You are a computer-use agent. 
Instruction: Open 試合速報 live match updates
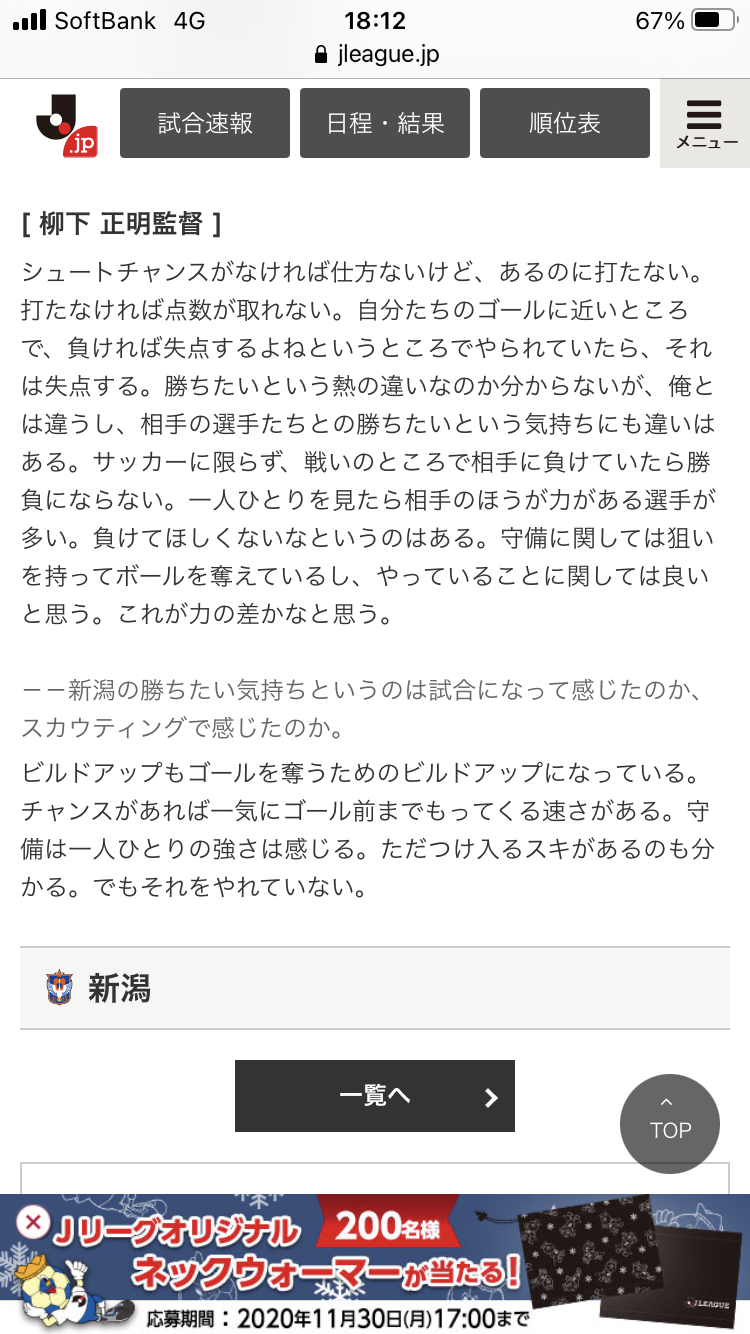(x=205, y=123)
